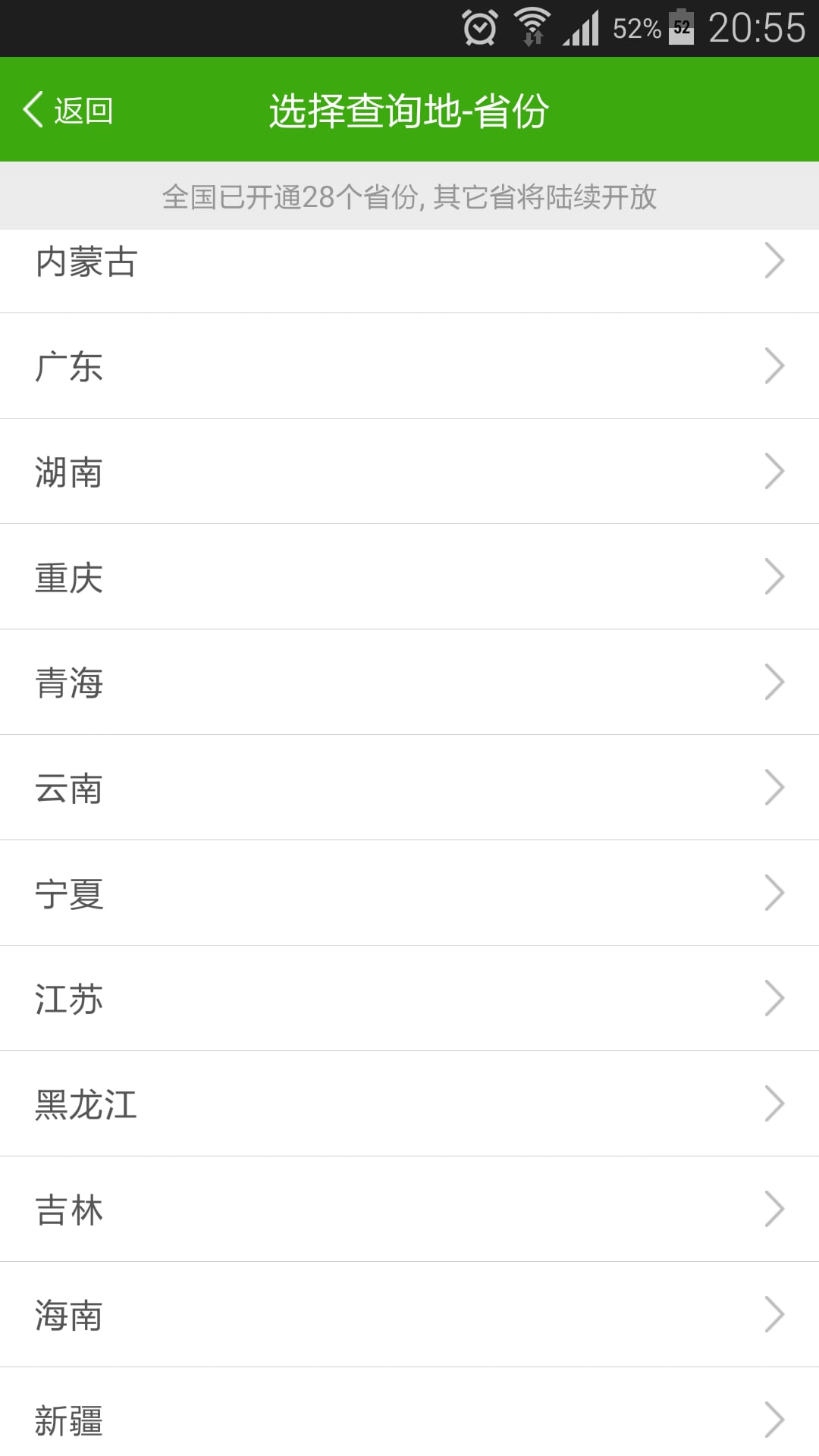
Task: Tap the 青海 row
Action: pyautogui.click(x=409, y=682)
